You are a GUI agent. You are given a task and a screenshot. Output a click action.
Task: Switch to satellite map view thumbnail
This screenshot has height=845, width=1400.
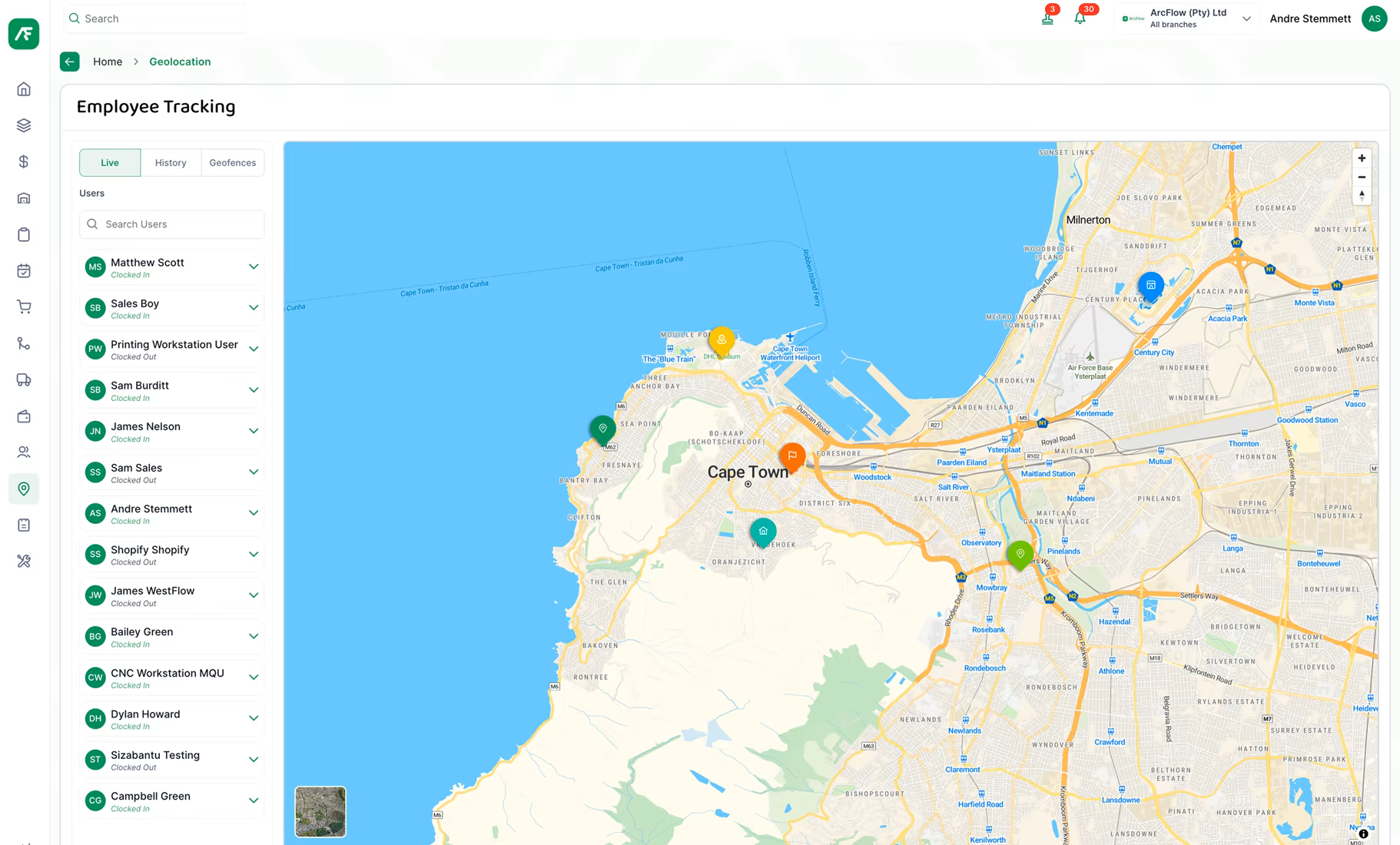pos(320,811)
